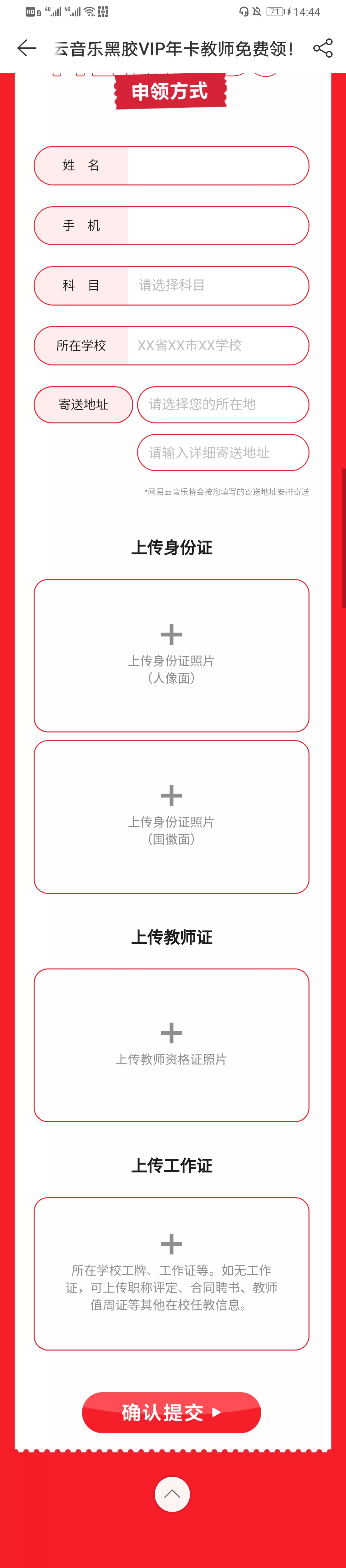
Task: Submit the form with 确认提交
Action: (x=171, y=1412)
